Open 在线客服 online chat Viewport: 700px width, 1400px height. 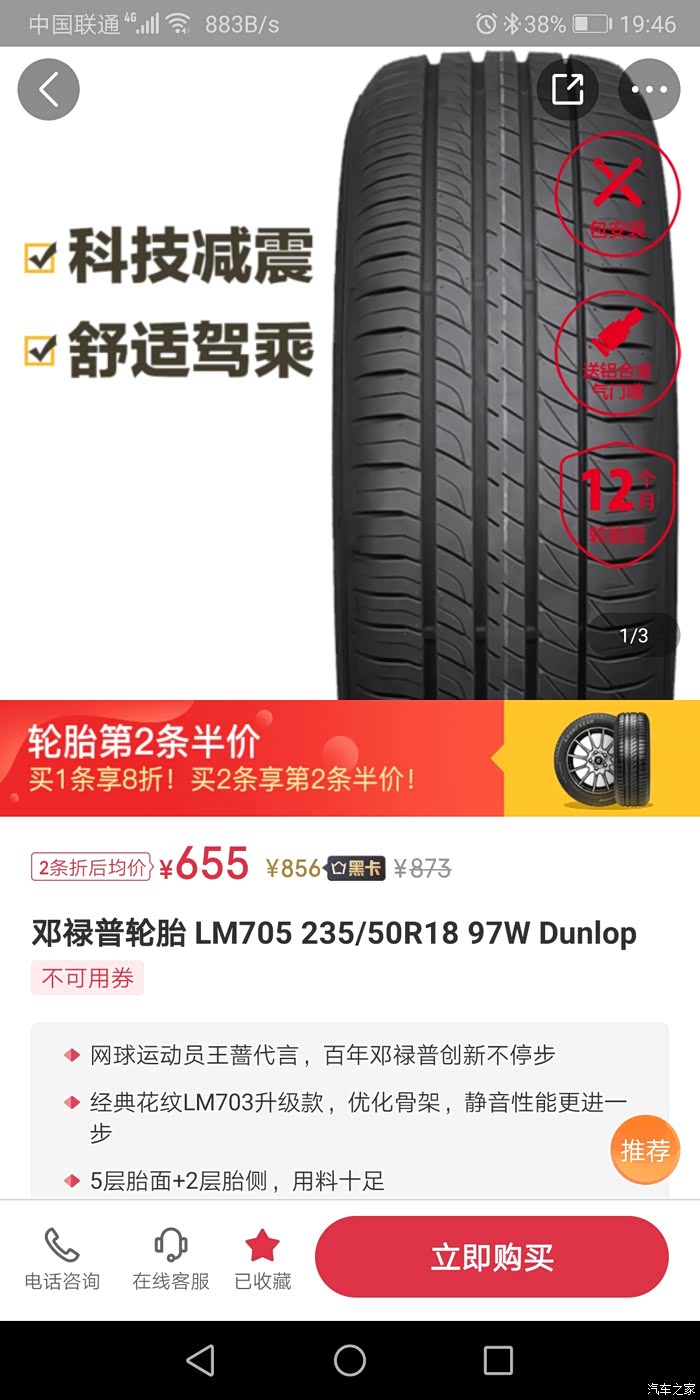coord(171,1258)
